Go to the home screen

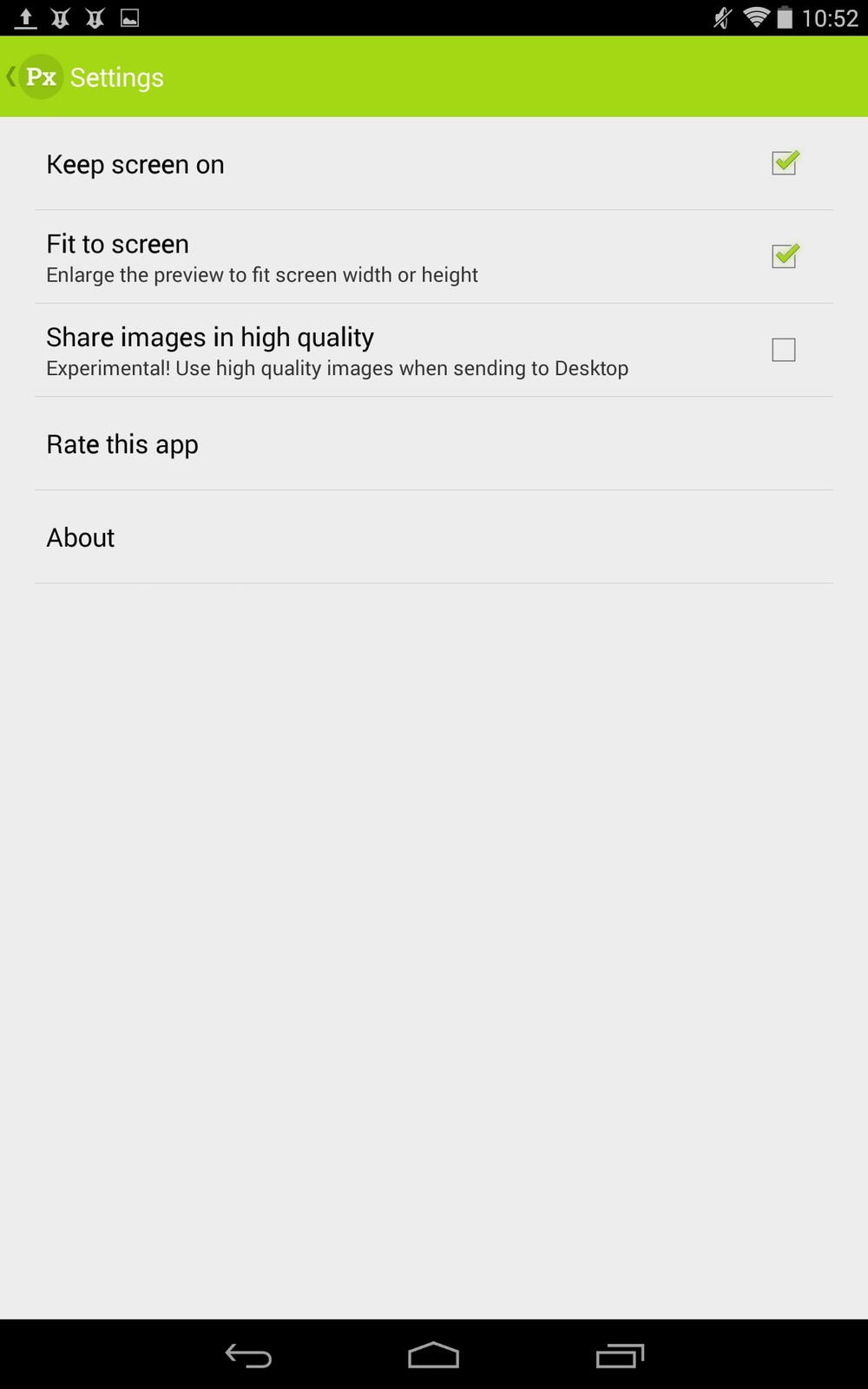coord(433,1355)
